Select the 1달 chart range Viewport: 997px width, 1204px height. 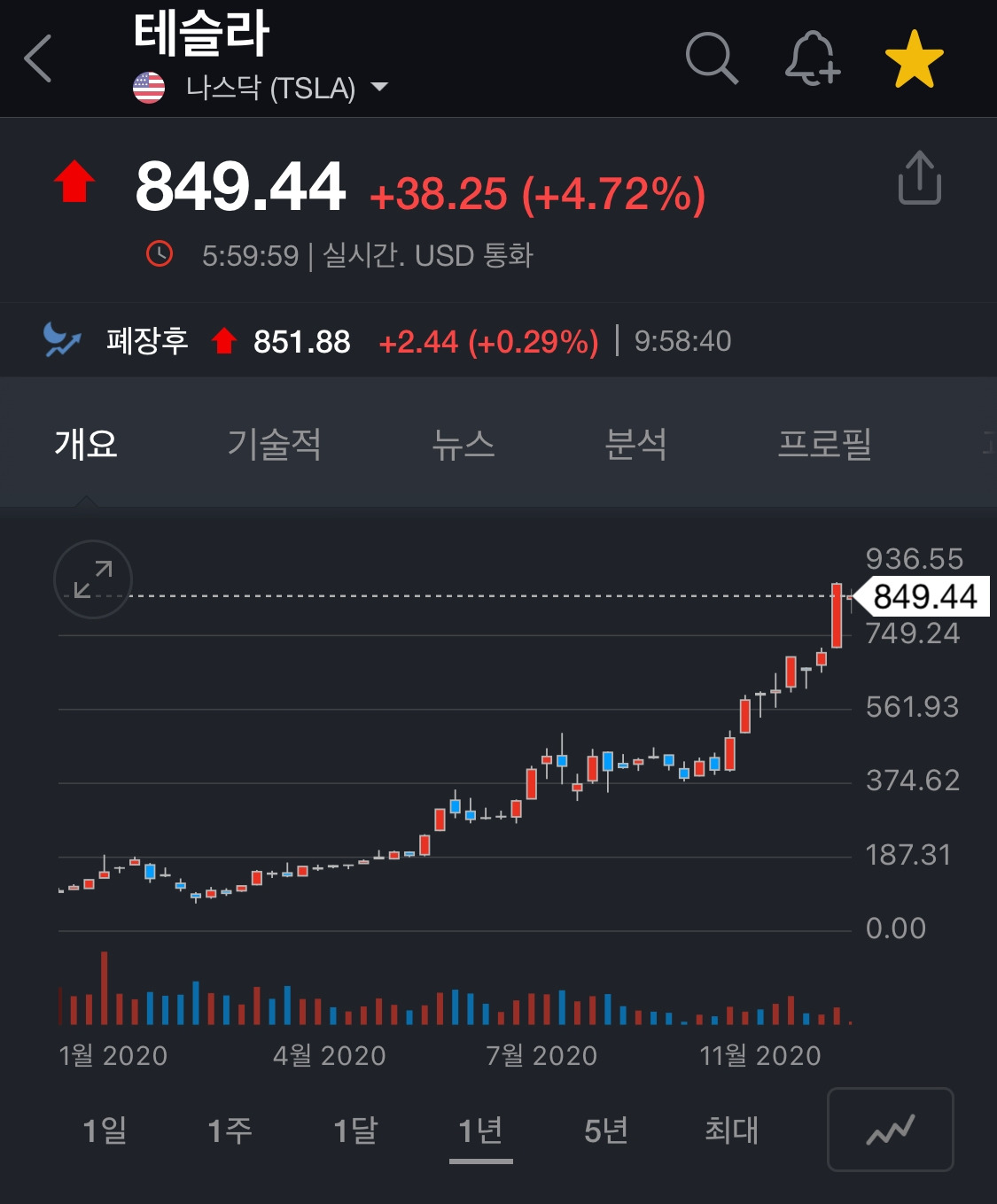[355, 1130]
